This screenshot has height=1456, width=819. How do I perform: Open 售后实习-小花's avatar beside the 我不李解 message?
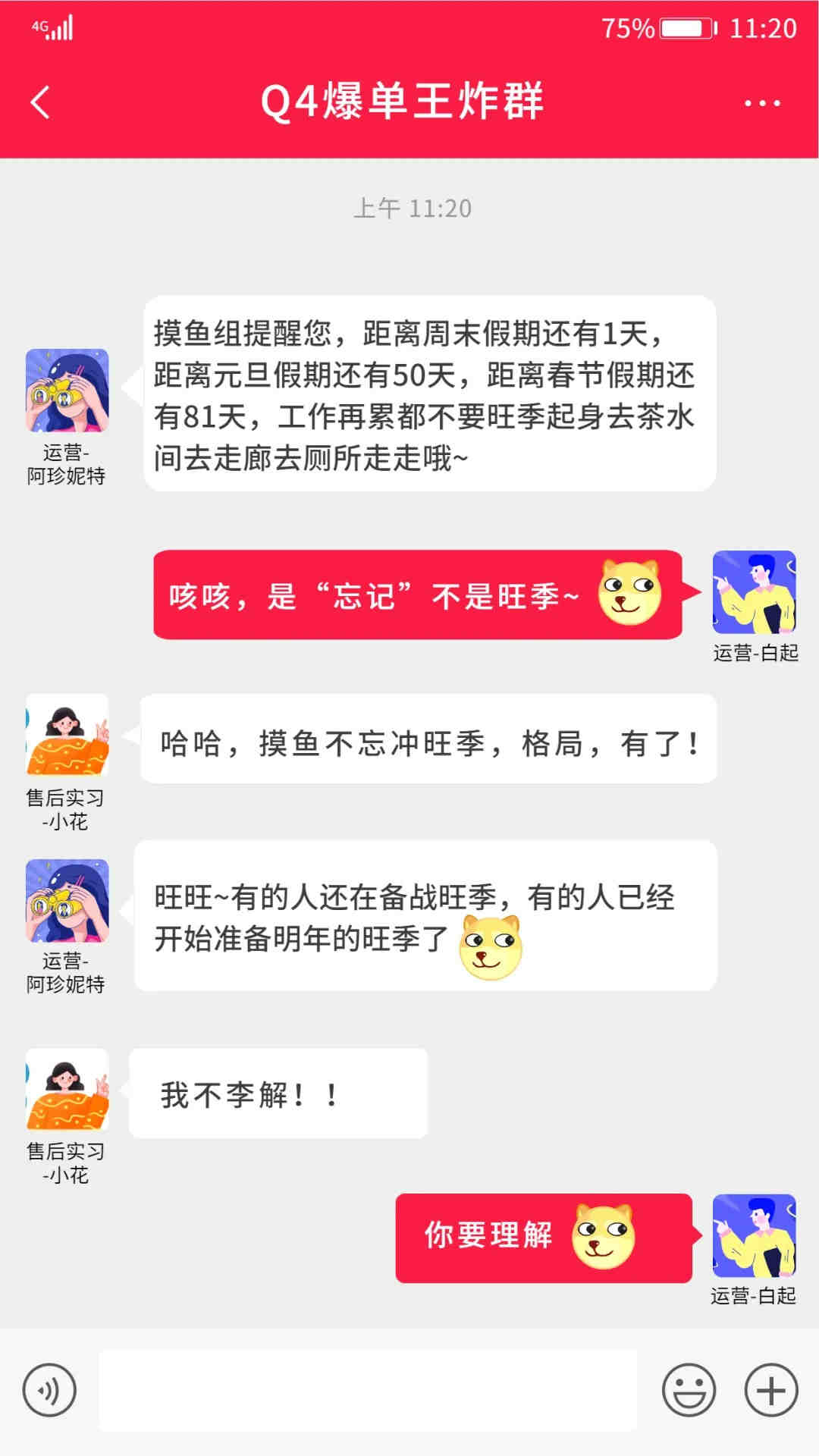[x=67, y=1090]
